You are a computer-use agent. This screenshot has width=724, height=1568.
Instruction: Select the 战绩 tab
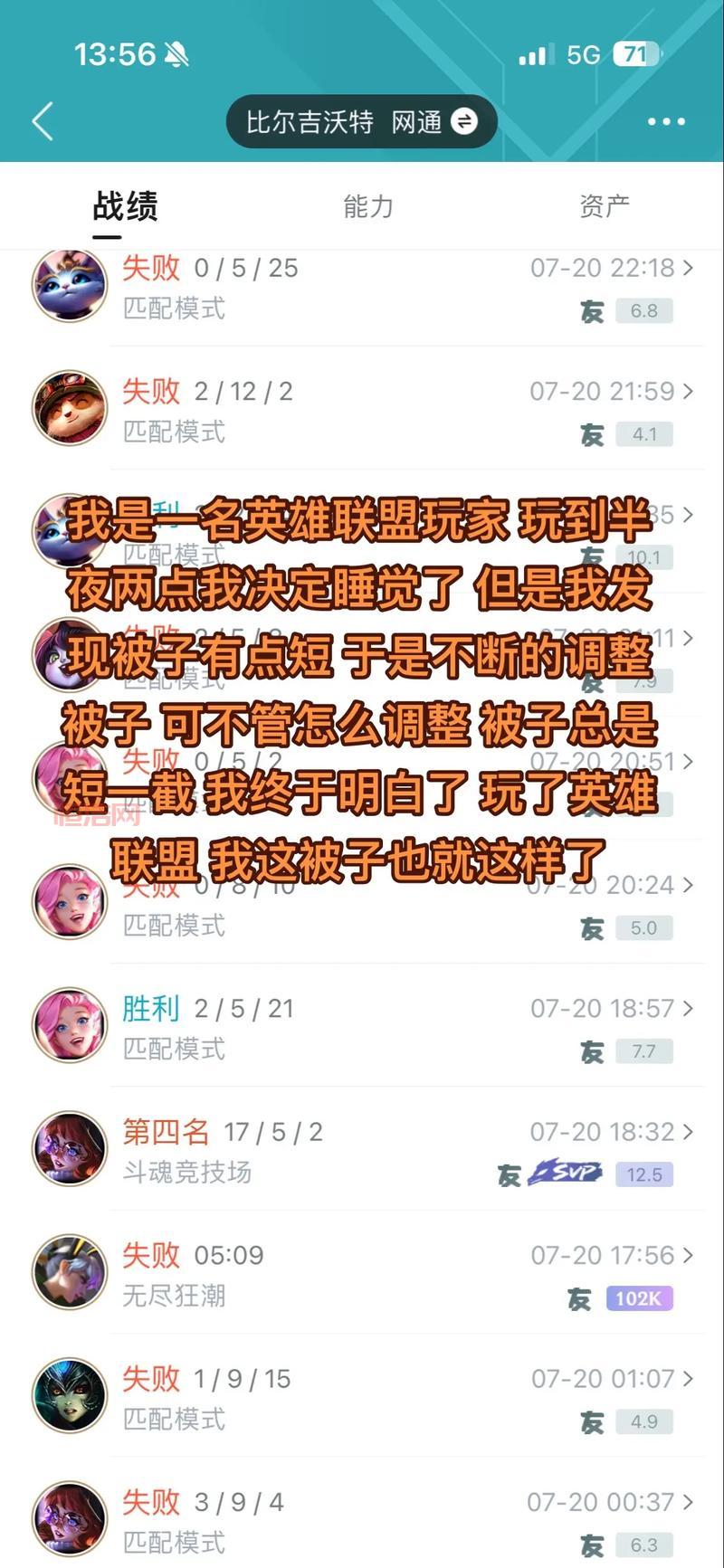click(125, 206)
